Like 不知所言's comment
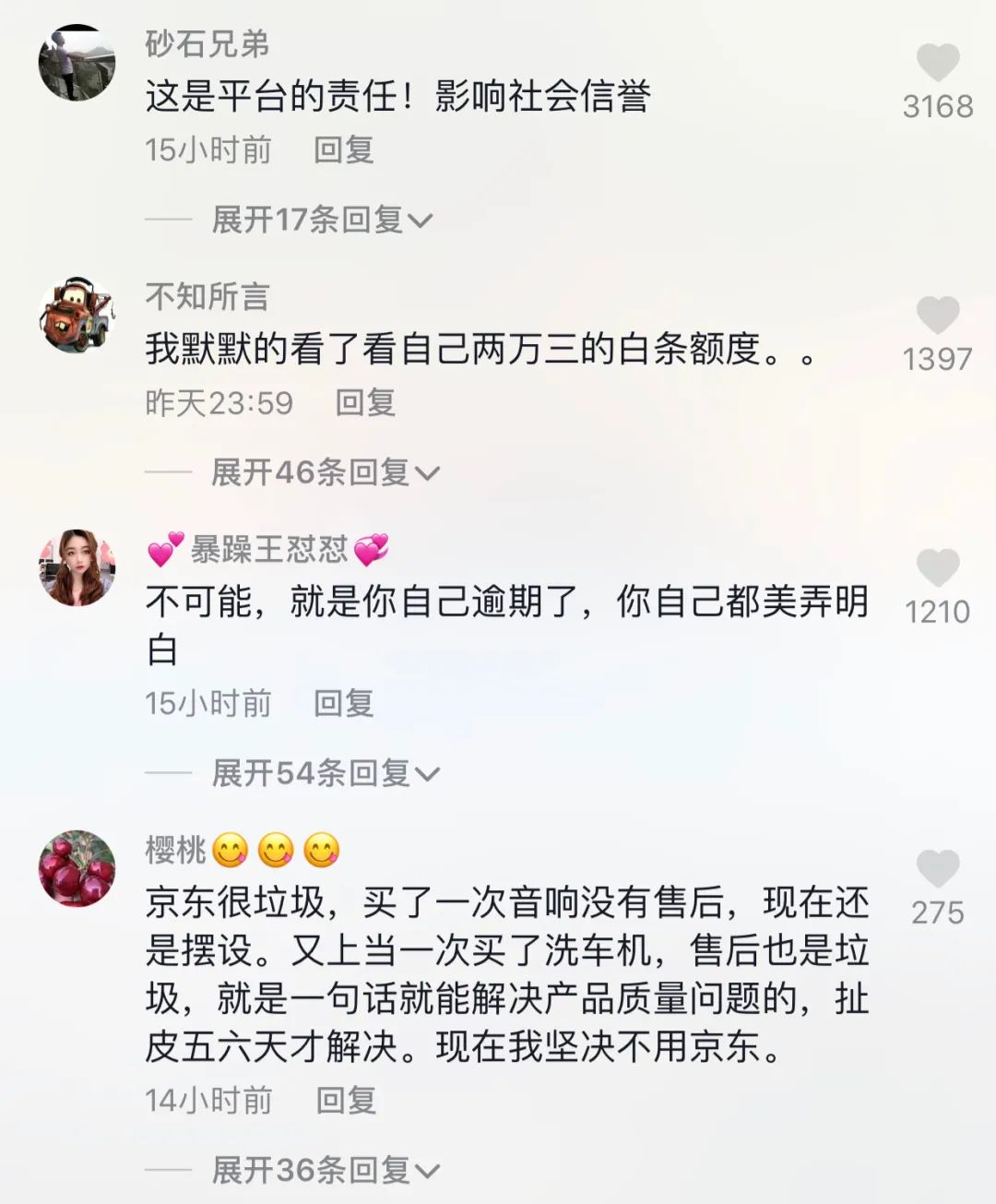The height and width of the screenshot is (1204, 996). coord(938,316)
